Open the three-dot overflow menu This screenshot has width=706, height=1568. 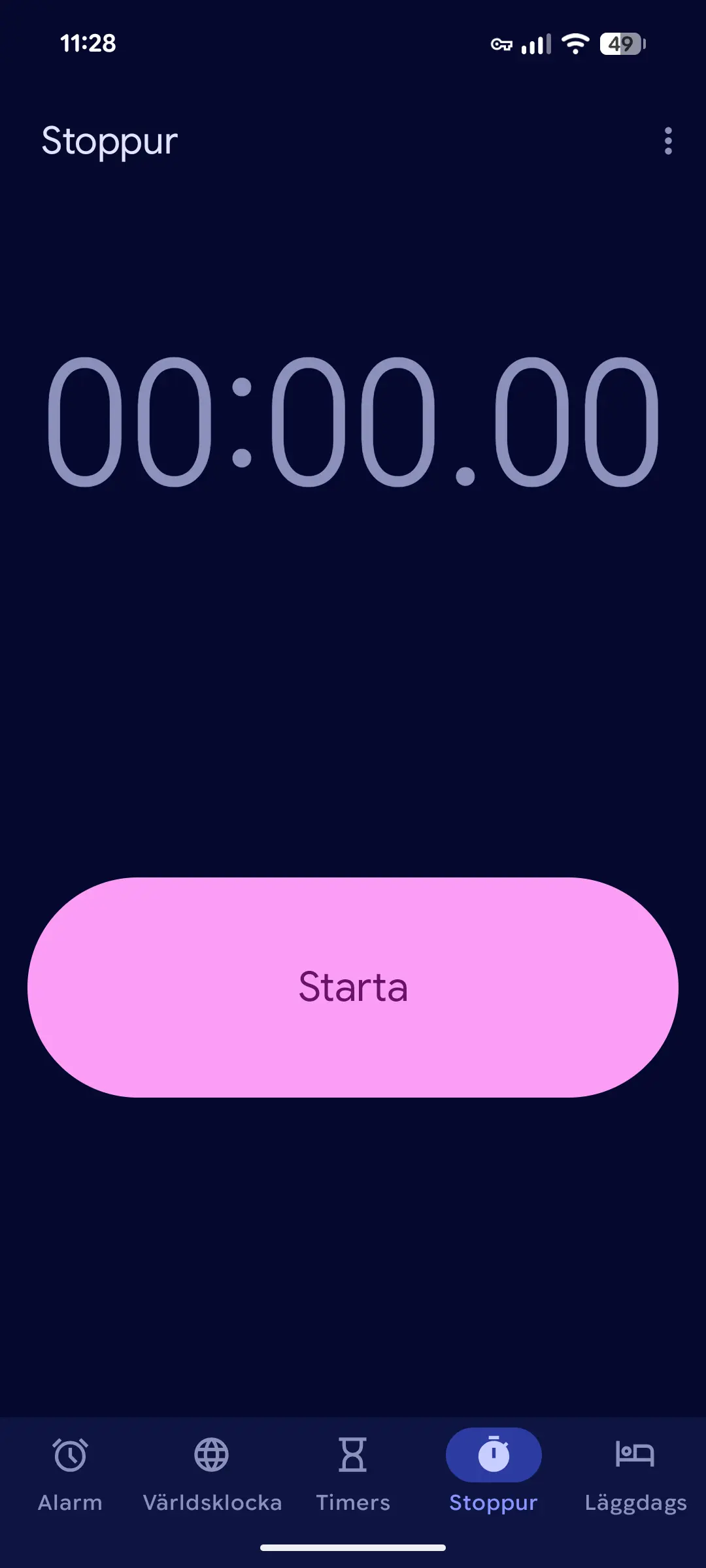[667, 141]
